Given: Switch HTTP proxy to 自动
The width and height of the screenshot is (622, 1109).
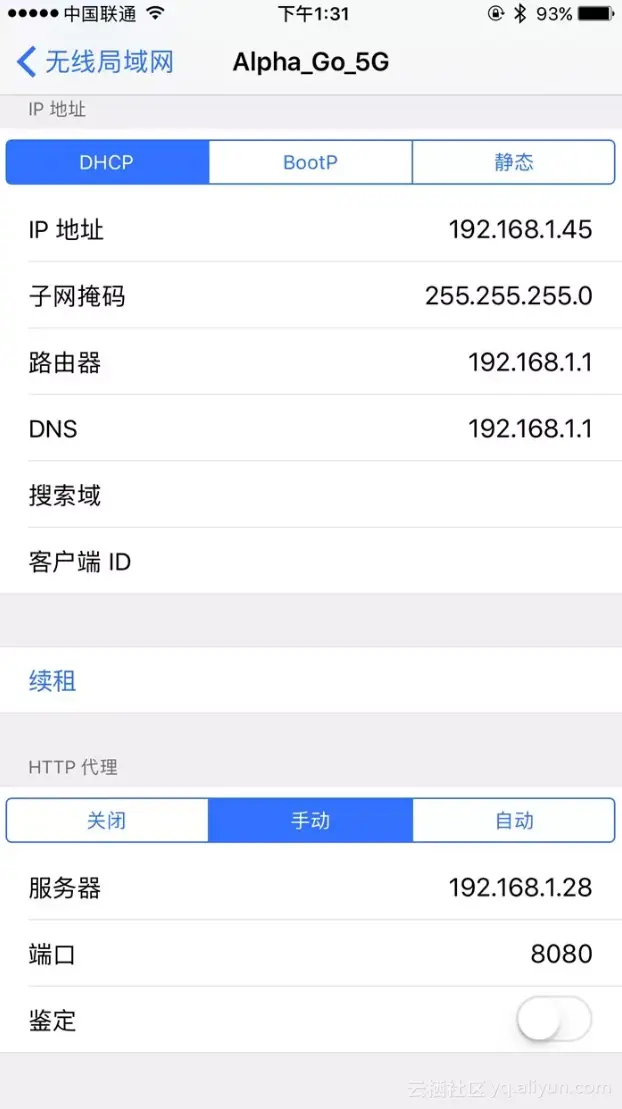Looking at the screenshot, I should (513, 821).
